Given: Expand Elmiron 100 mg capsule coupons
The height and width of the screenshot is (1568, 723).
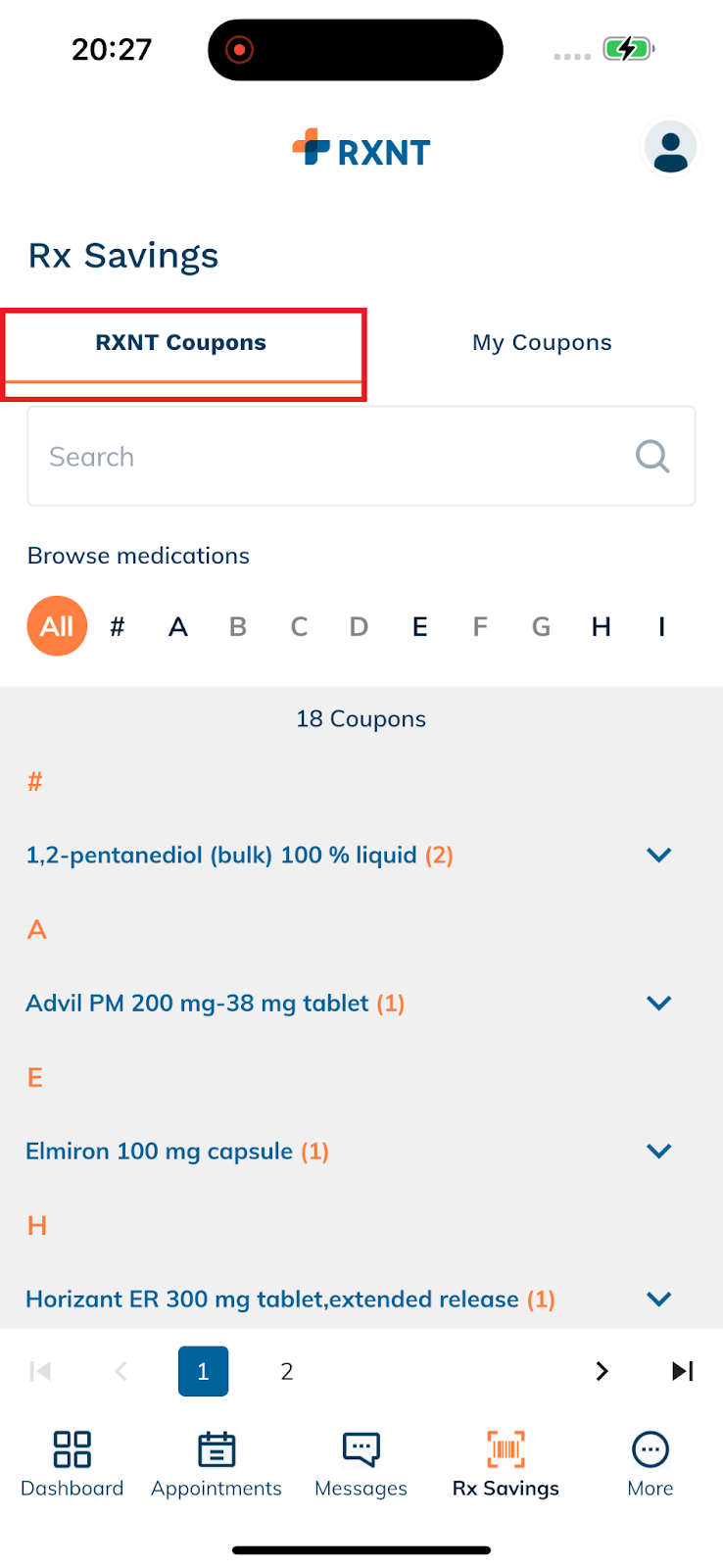Looking at the screenshot, I should 361,1151.
